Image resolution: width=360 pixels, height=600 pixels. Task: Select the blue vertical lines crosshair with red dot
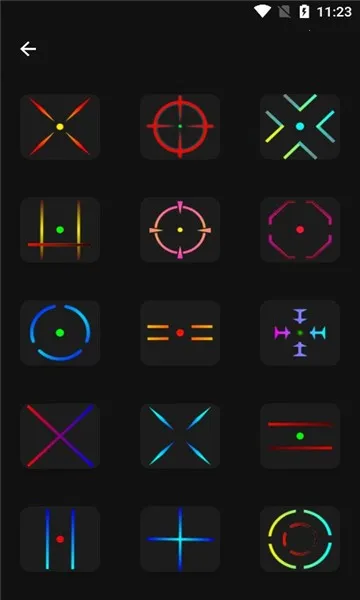coord(60,539)
